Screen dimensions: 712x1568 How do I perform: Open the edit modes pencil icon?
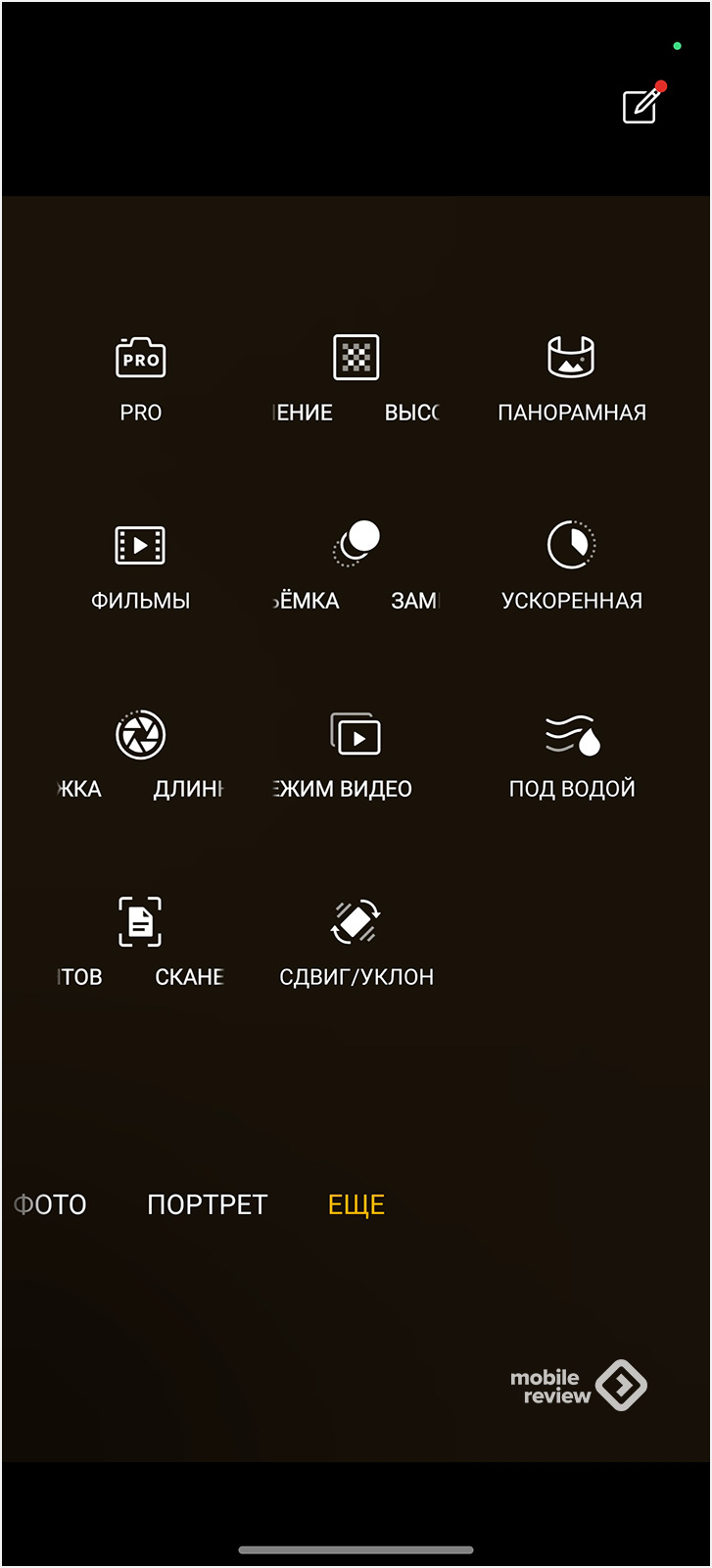tap(641, 105)
